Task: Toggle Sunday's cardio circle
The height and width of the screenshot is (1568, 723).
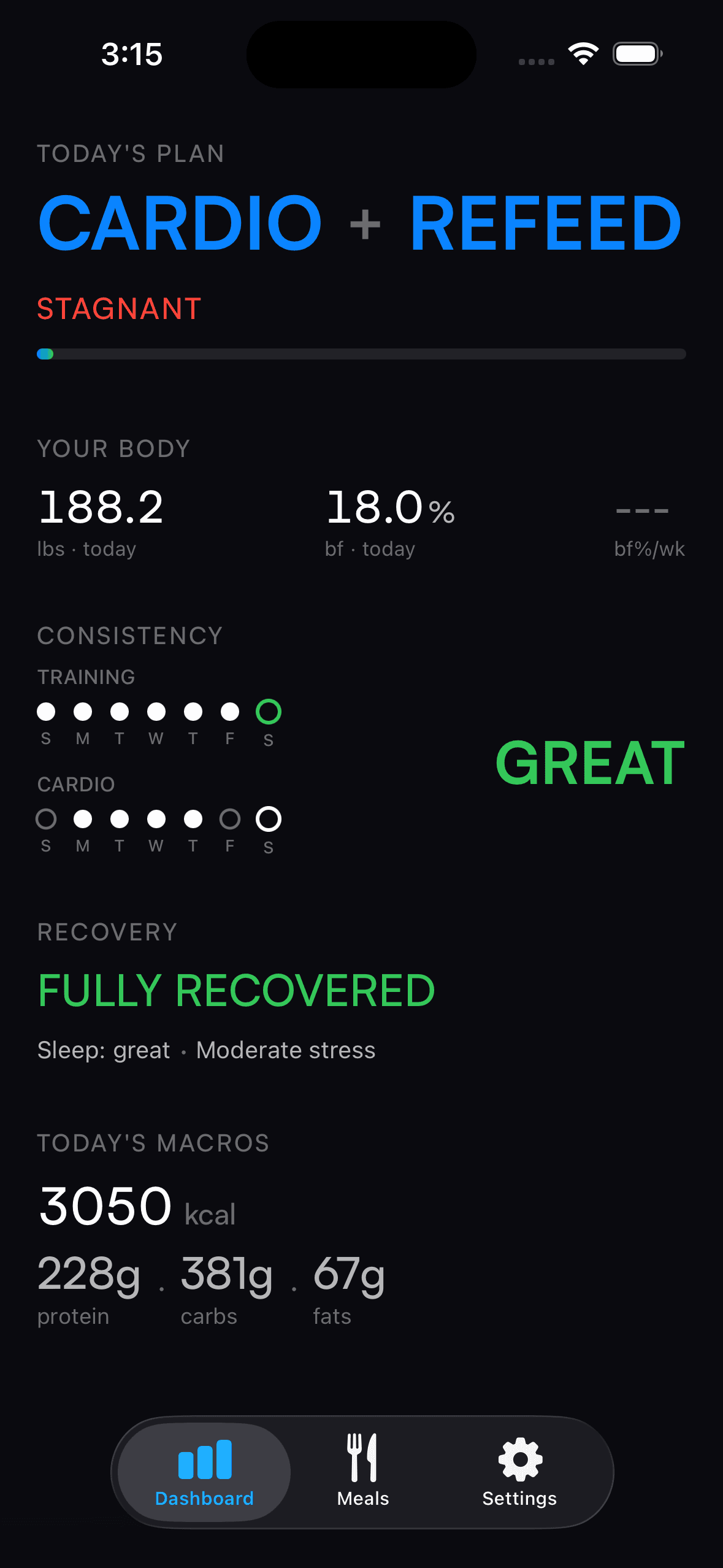Action: (x=46, y=819)
